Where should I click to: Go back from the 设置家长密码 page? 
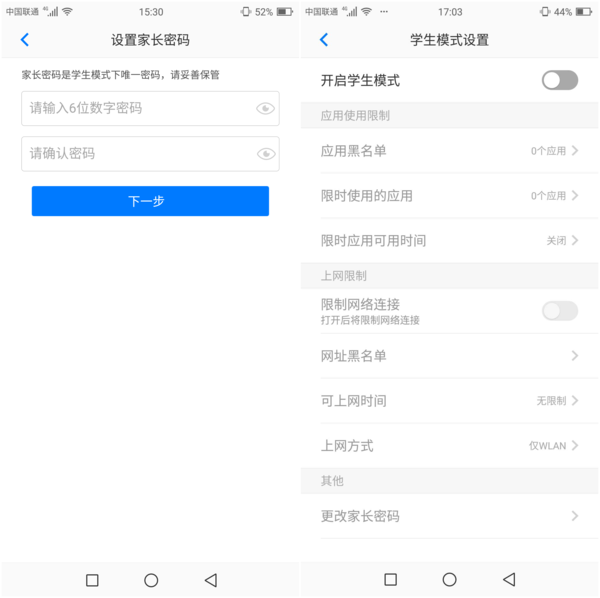tap(25, 40)
